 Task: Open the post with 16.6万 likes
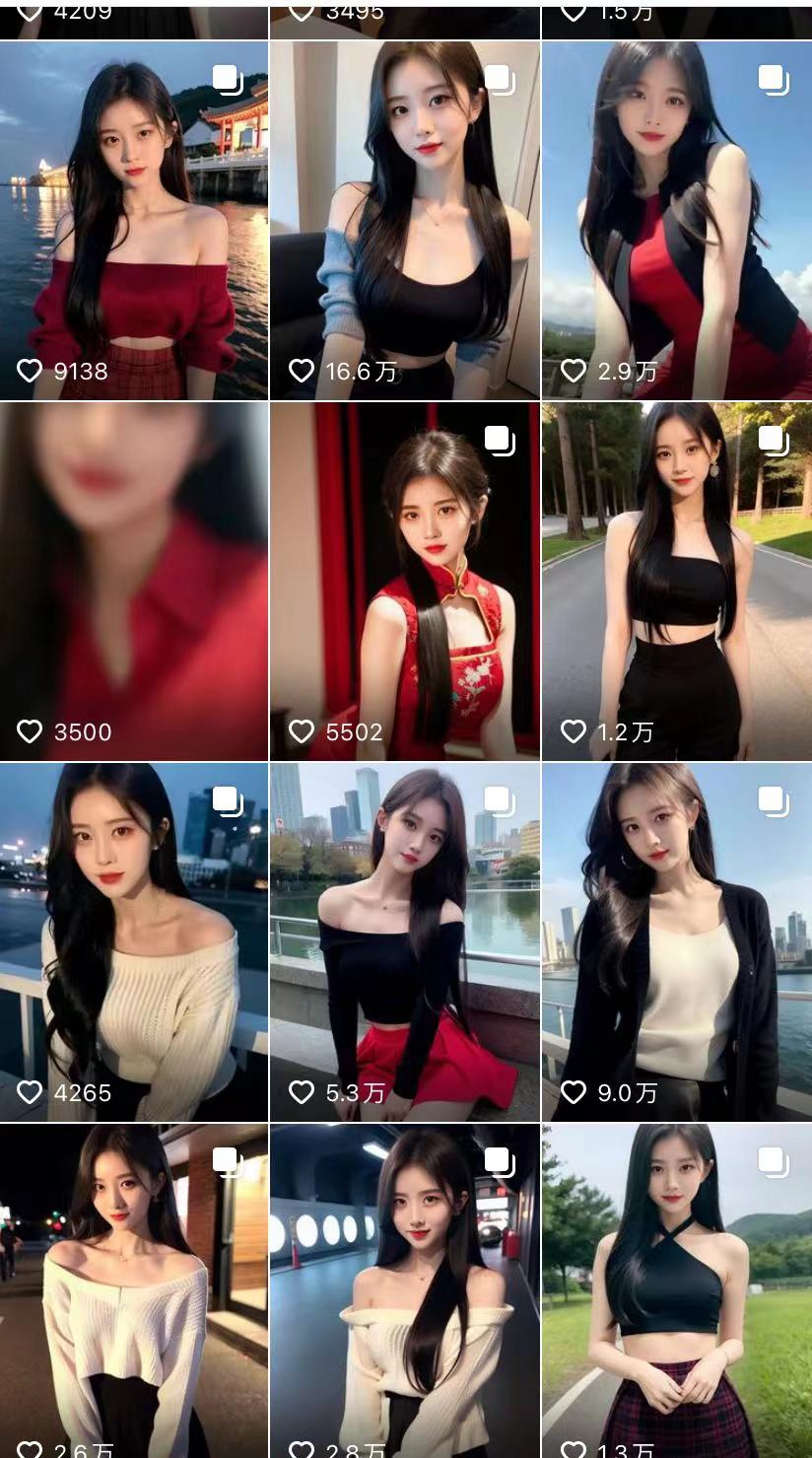pyautogui.click(x=405, y=220)
